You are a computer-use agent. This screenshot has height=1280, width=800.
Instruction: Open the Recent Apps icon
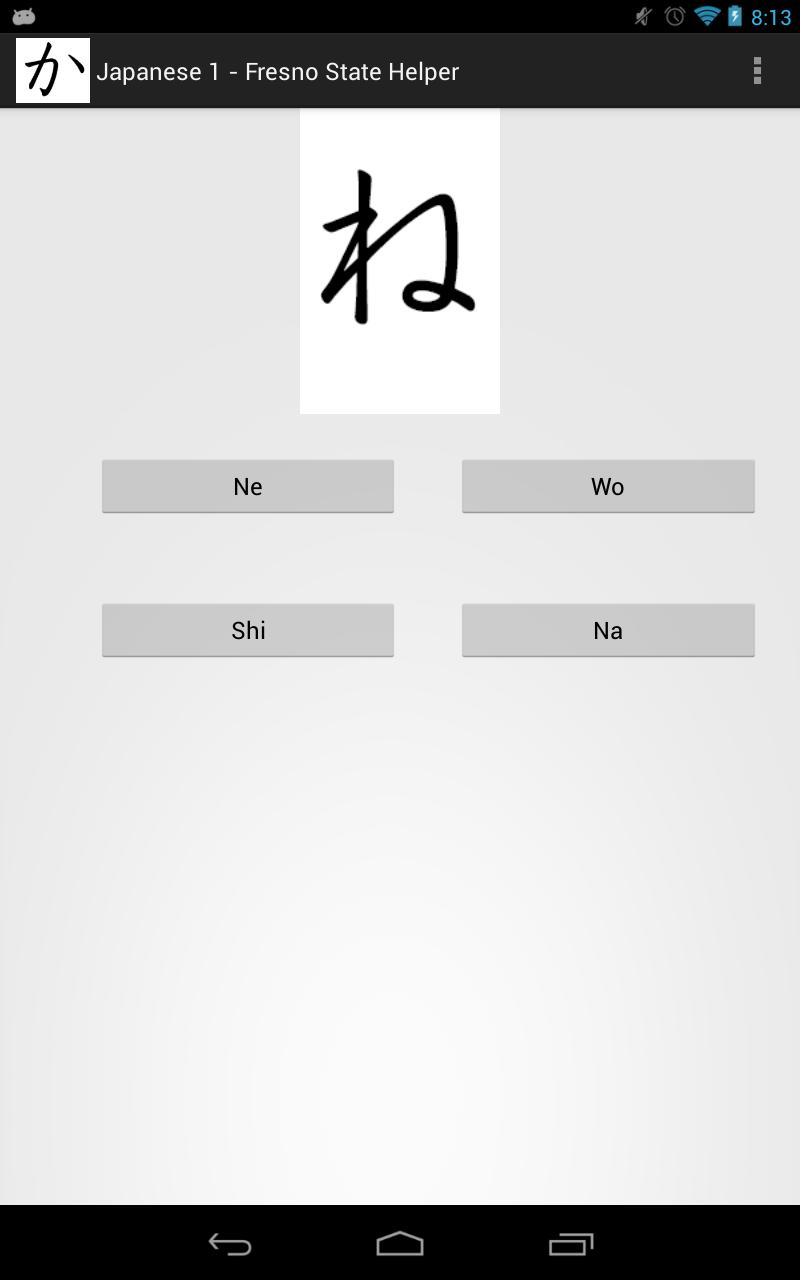[x=570, y=1245]
